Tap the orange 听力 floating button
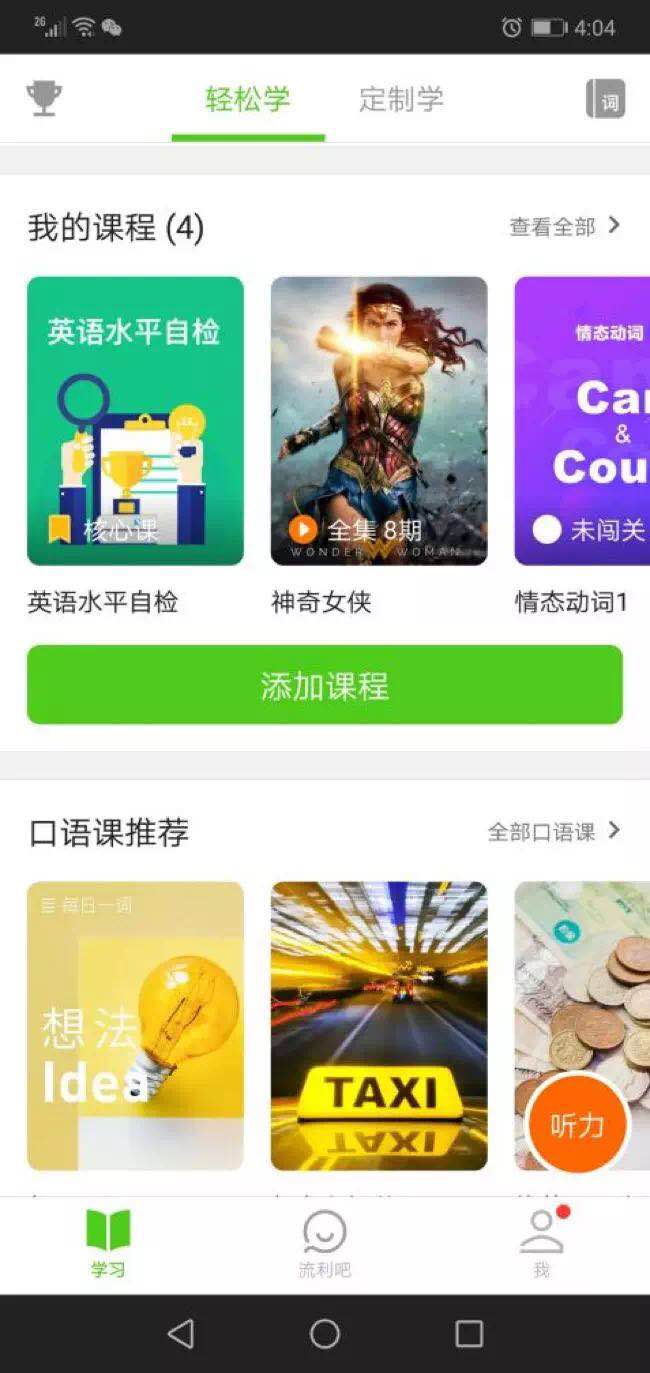 click(577, 1125)
